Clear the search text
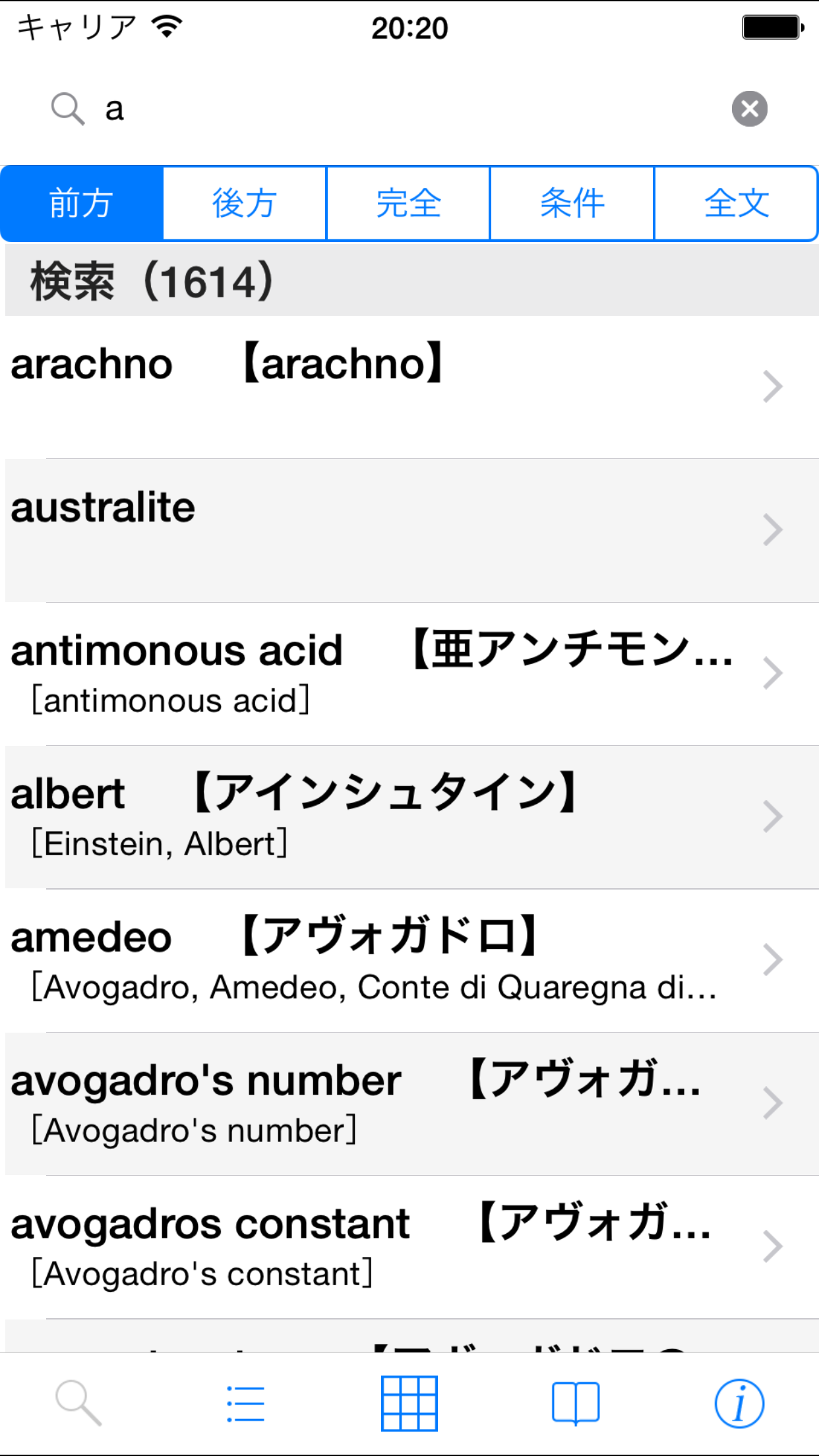 749,109
